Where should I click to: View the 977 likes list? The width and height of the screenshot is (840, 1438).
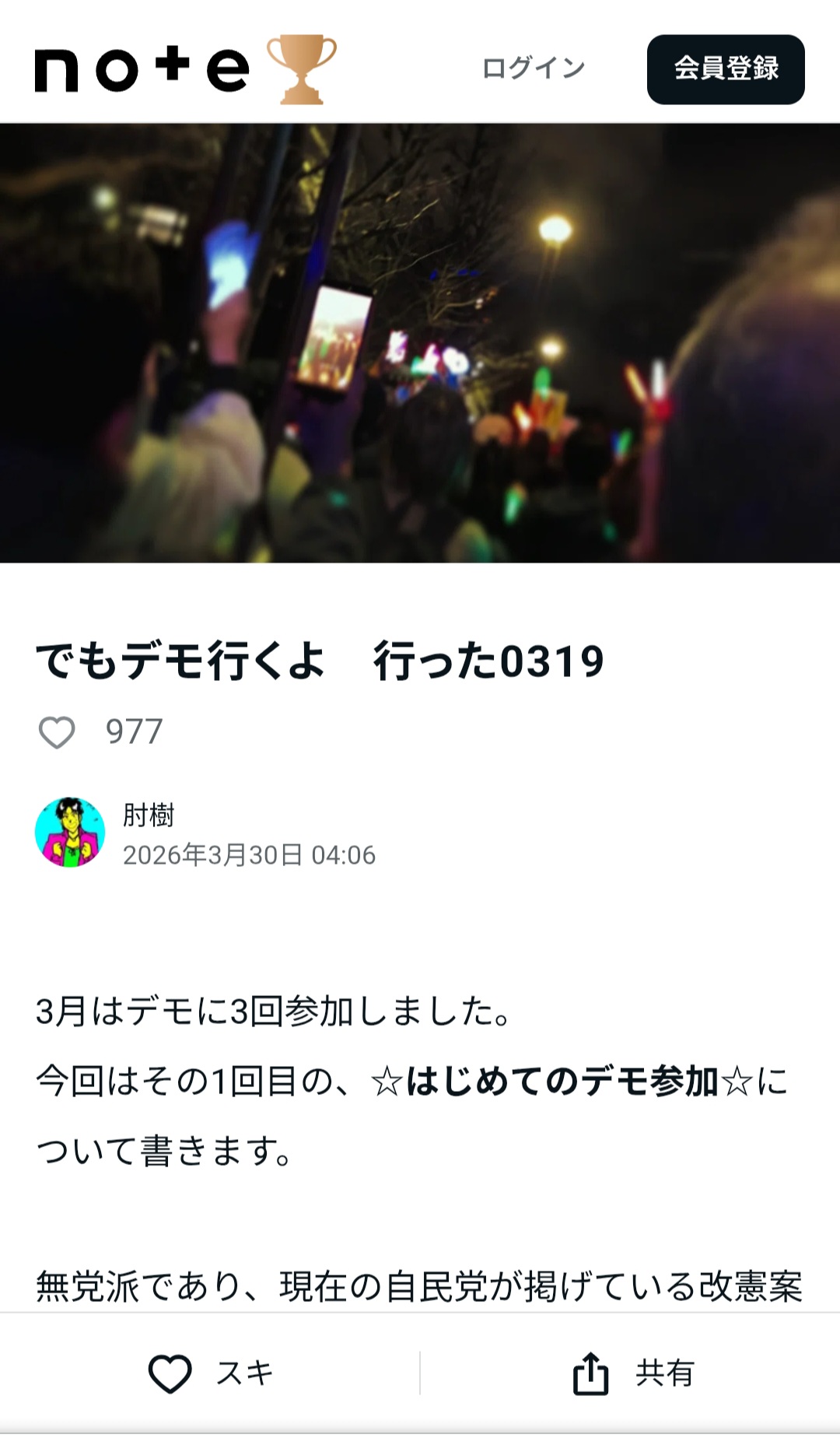(x=134, y=732)
